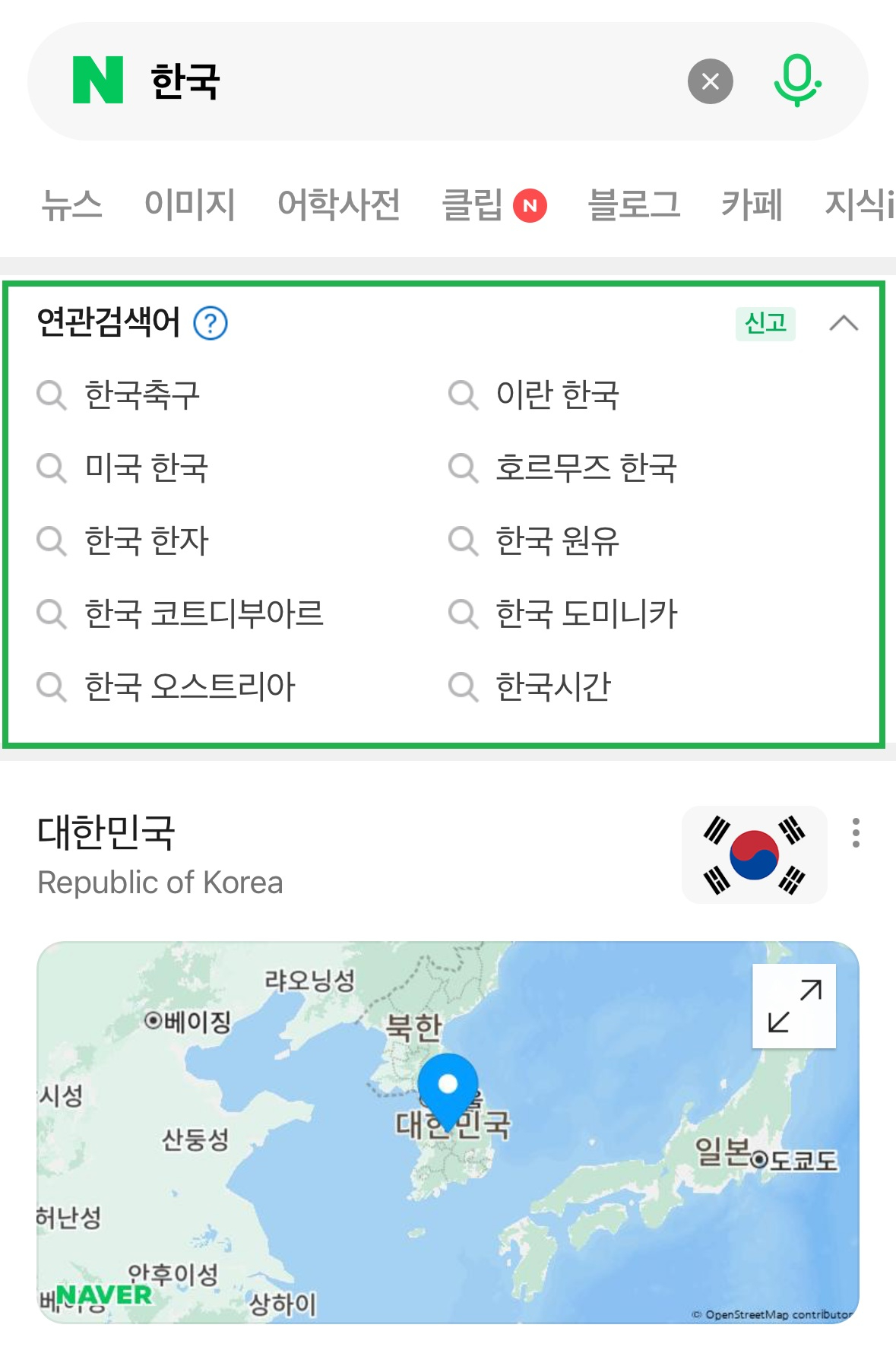Screen dimensions: 896x1347
Task: Select related search 호르무즈 한국
Action: (x=585, y=468)
